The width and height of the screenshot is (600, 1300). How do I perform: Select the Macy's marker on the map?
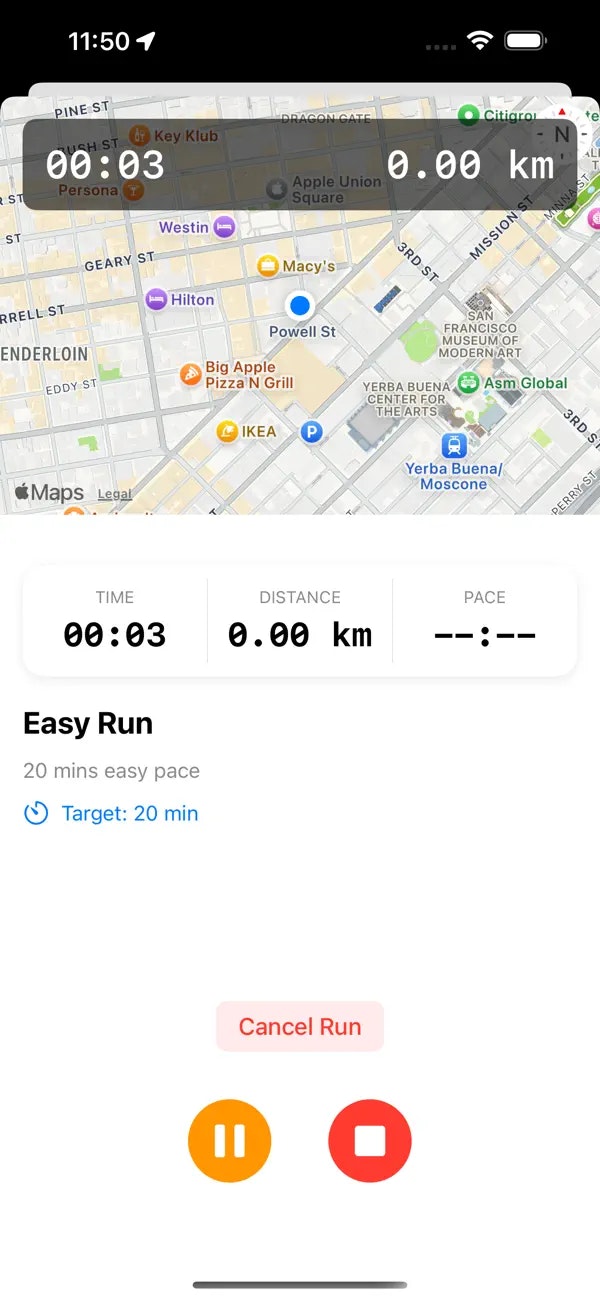click(x=268, y=266)
